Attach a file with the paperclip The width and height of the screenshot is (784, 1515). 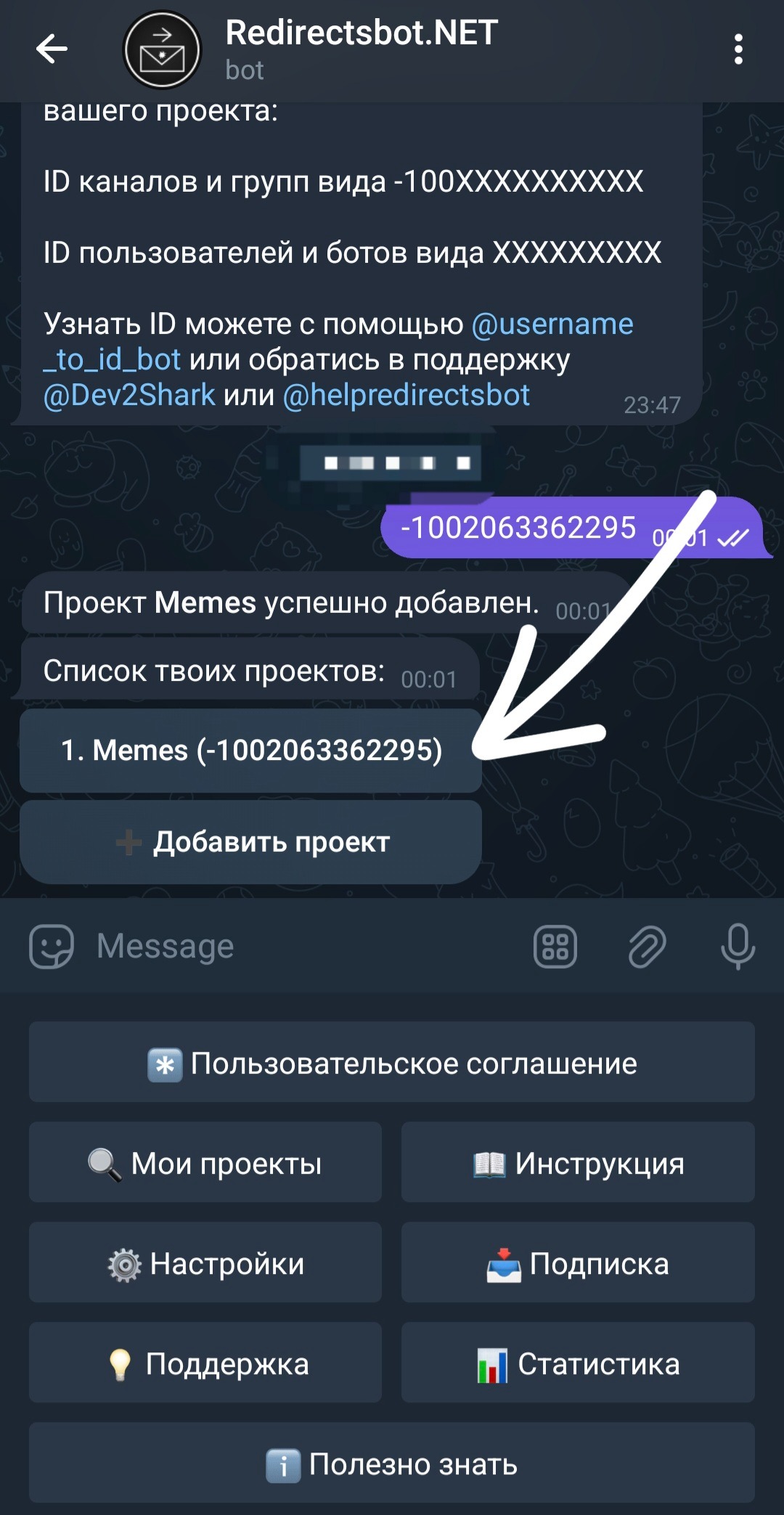tap(647, 947)
